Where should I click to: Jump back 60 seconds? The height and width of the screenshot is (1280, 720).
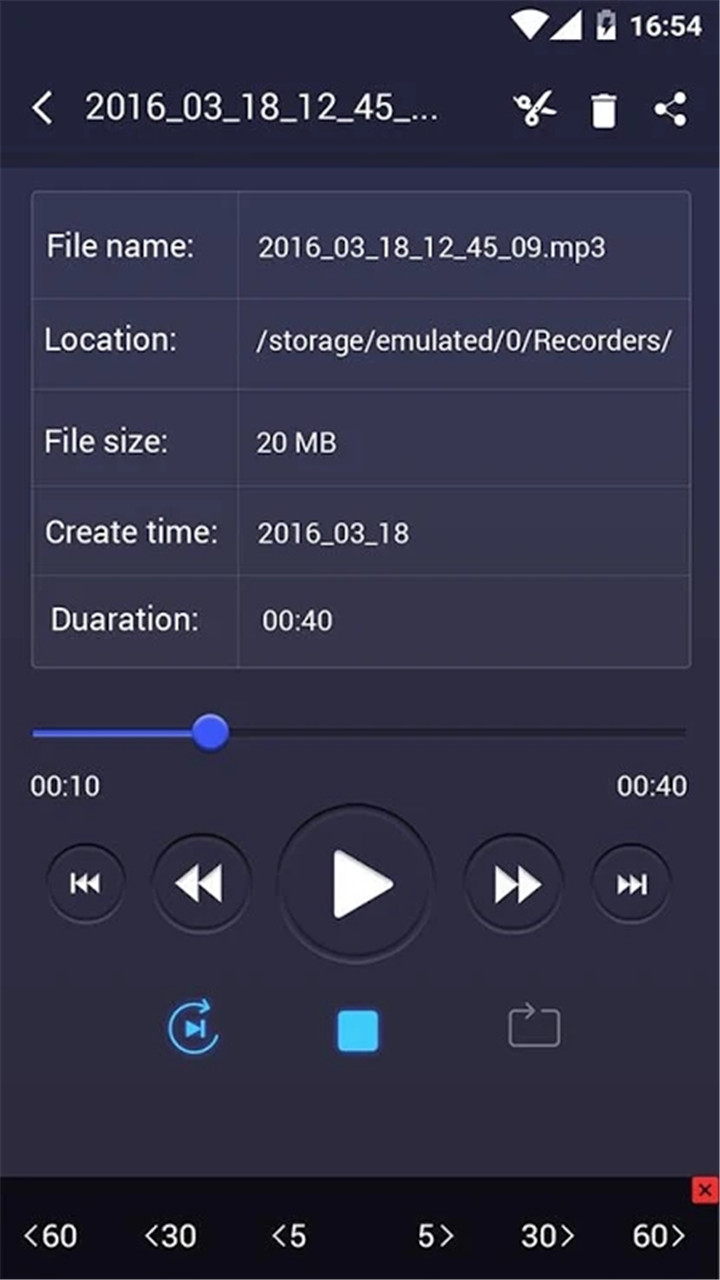50,1236
